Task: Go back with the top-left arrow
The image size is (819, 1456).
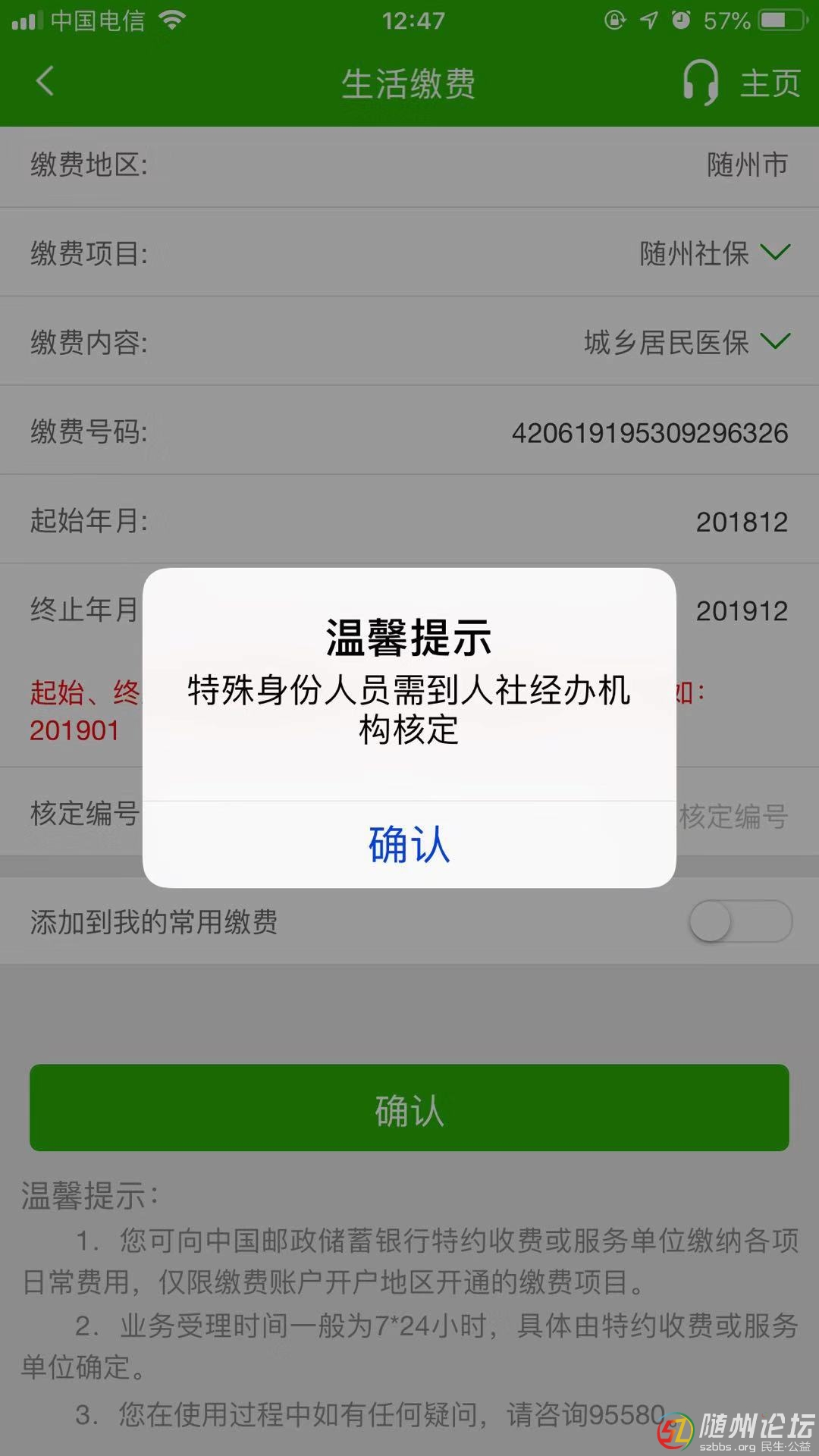Action: tap(45, 81)
